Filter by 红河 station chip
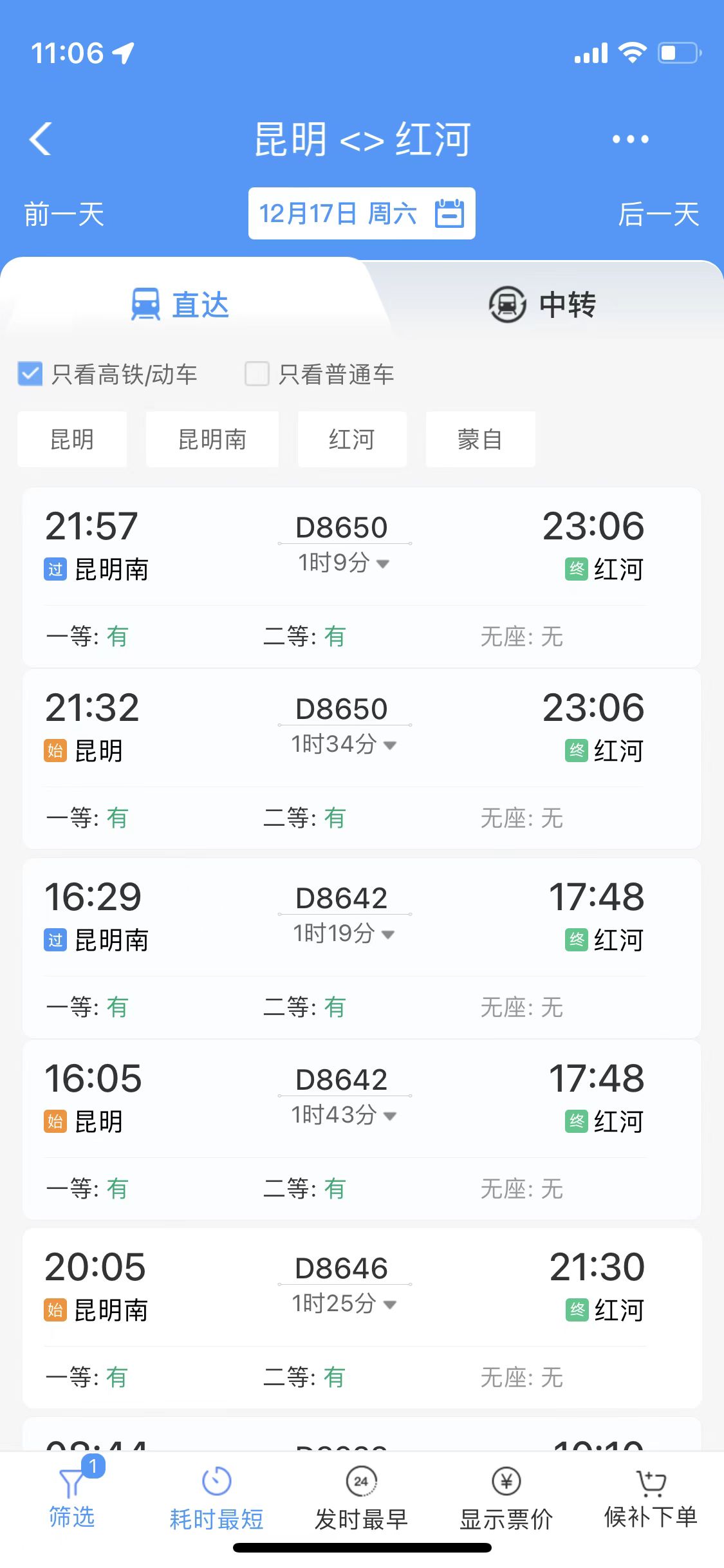This screenshot has width=724, height=1568. coord(352,440)
